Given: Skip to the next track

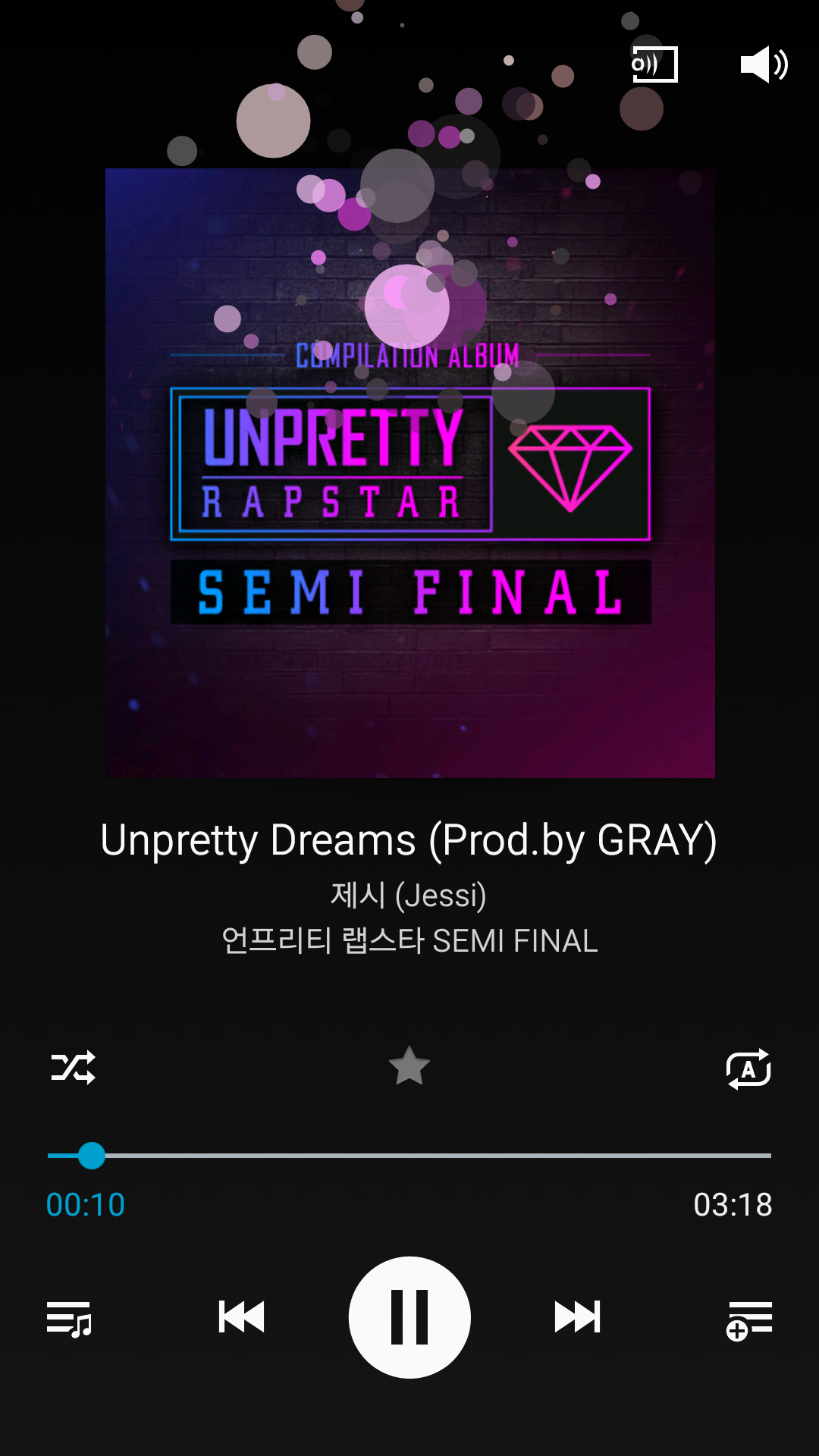Looking at the screenshot, I should (x=577, y=1316).
